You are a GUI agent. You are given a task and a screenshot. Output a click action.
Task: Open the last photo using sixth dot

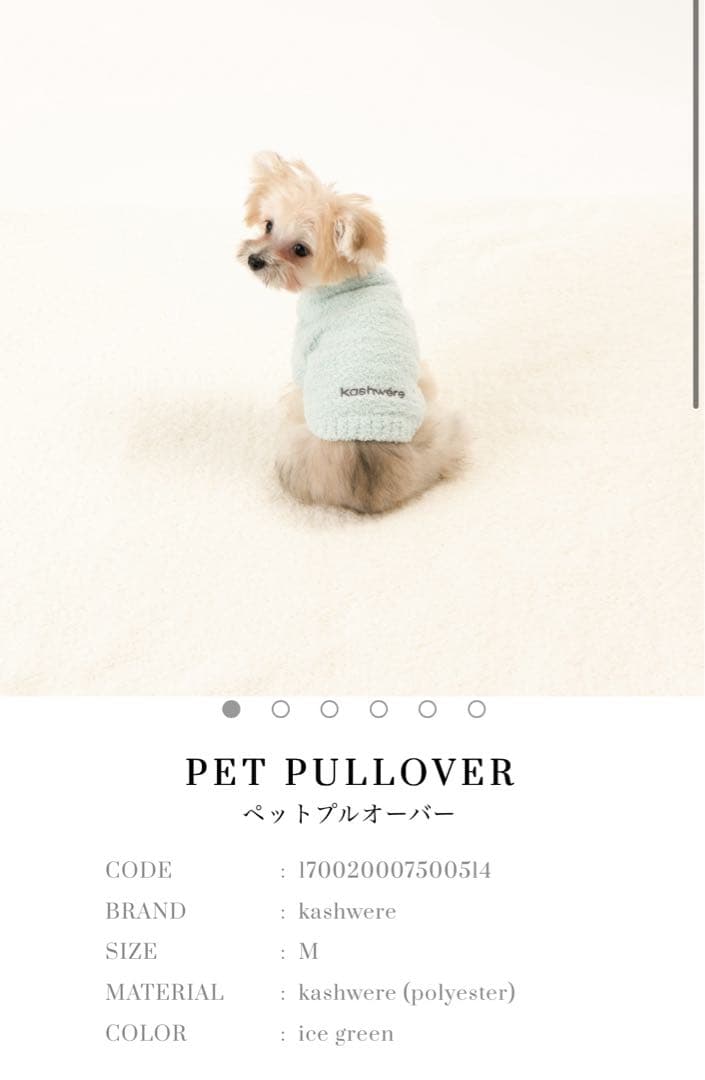[477, 709]
